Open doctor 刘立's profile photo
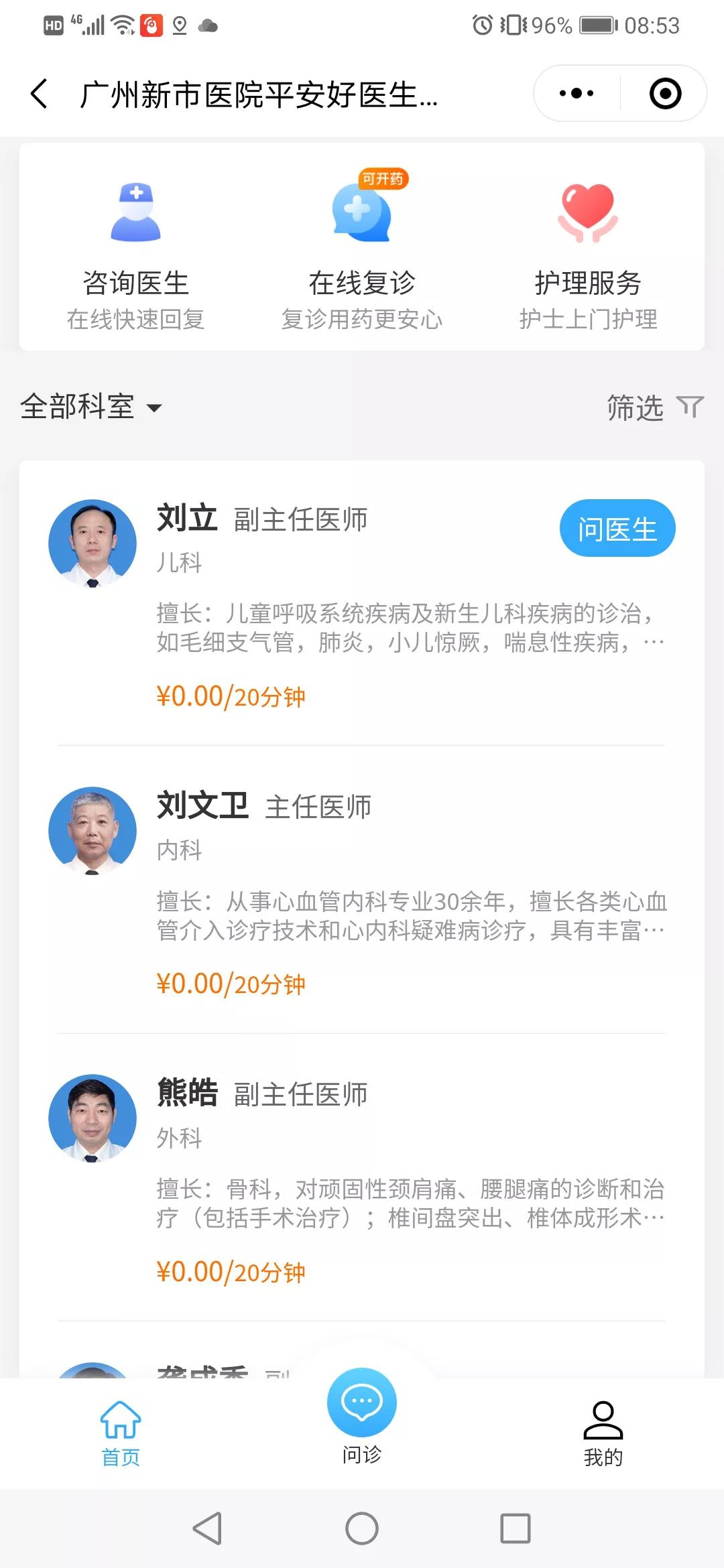Screen dimensions: 724x1568 coord(94,543)
